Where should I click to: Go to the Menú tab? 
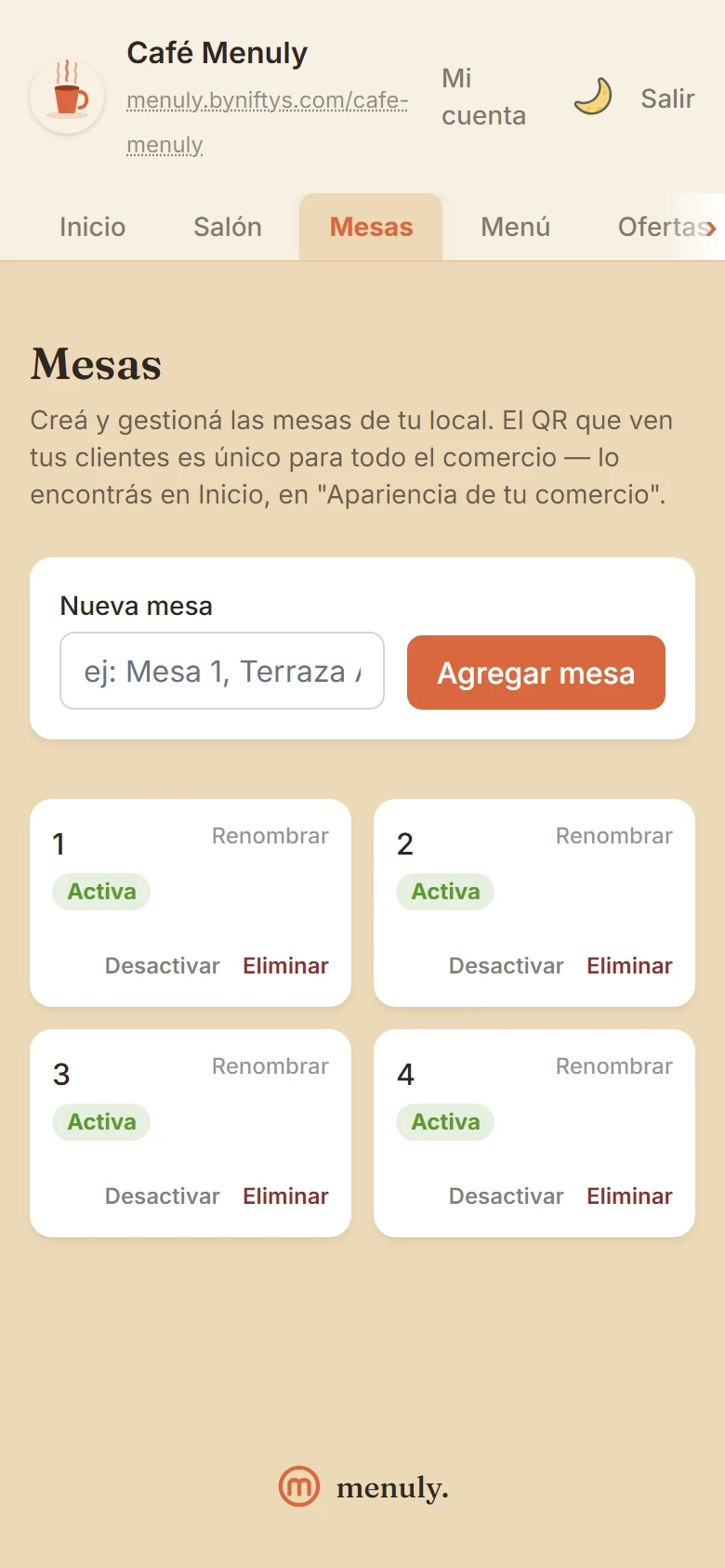[516, 227]
